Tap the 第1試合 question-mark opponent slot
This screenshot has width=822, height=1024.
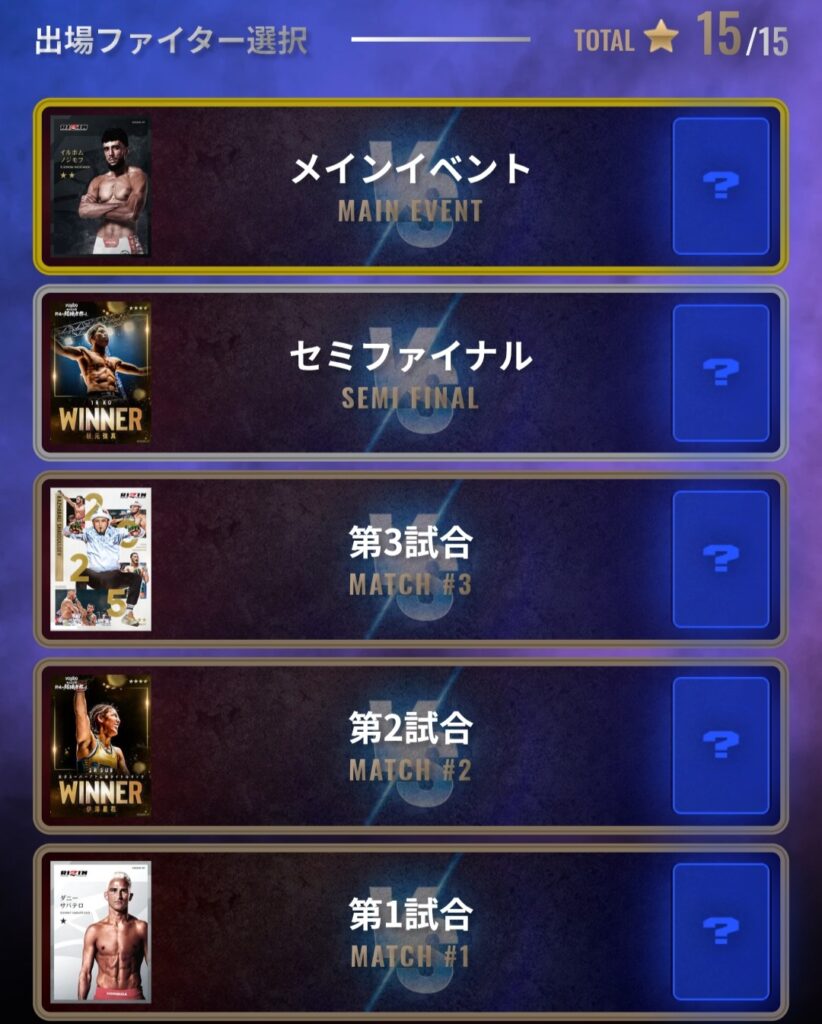click(720, 931)
